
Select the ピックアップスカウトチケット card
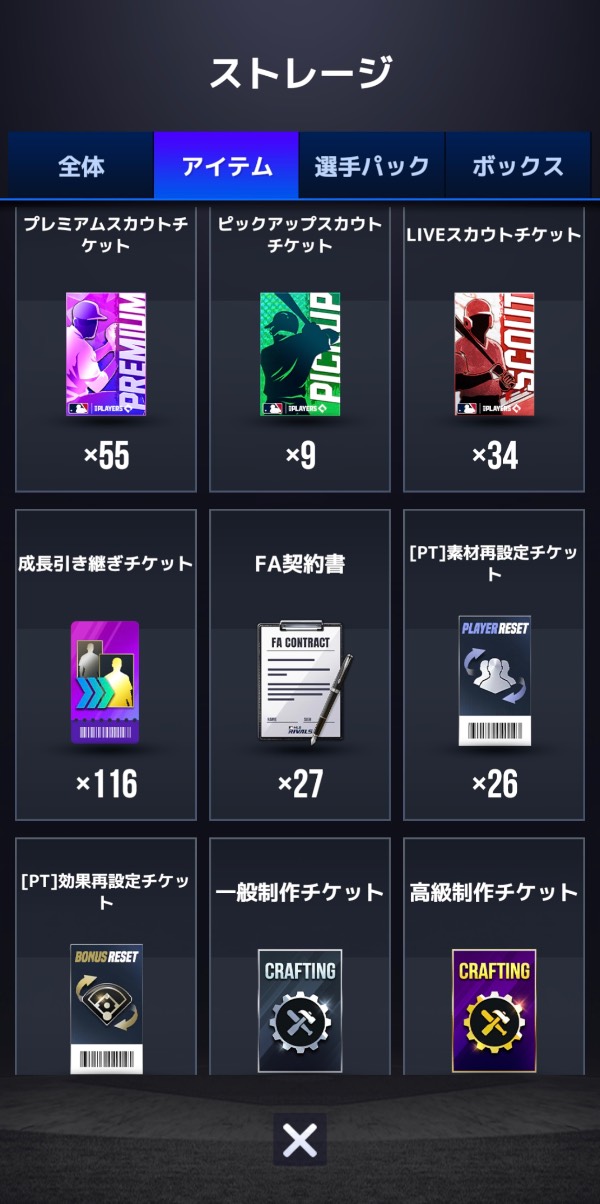(300, 352)
